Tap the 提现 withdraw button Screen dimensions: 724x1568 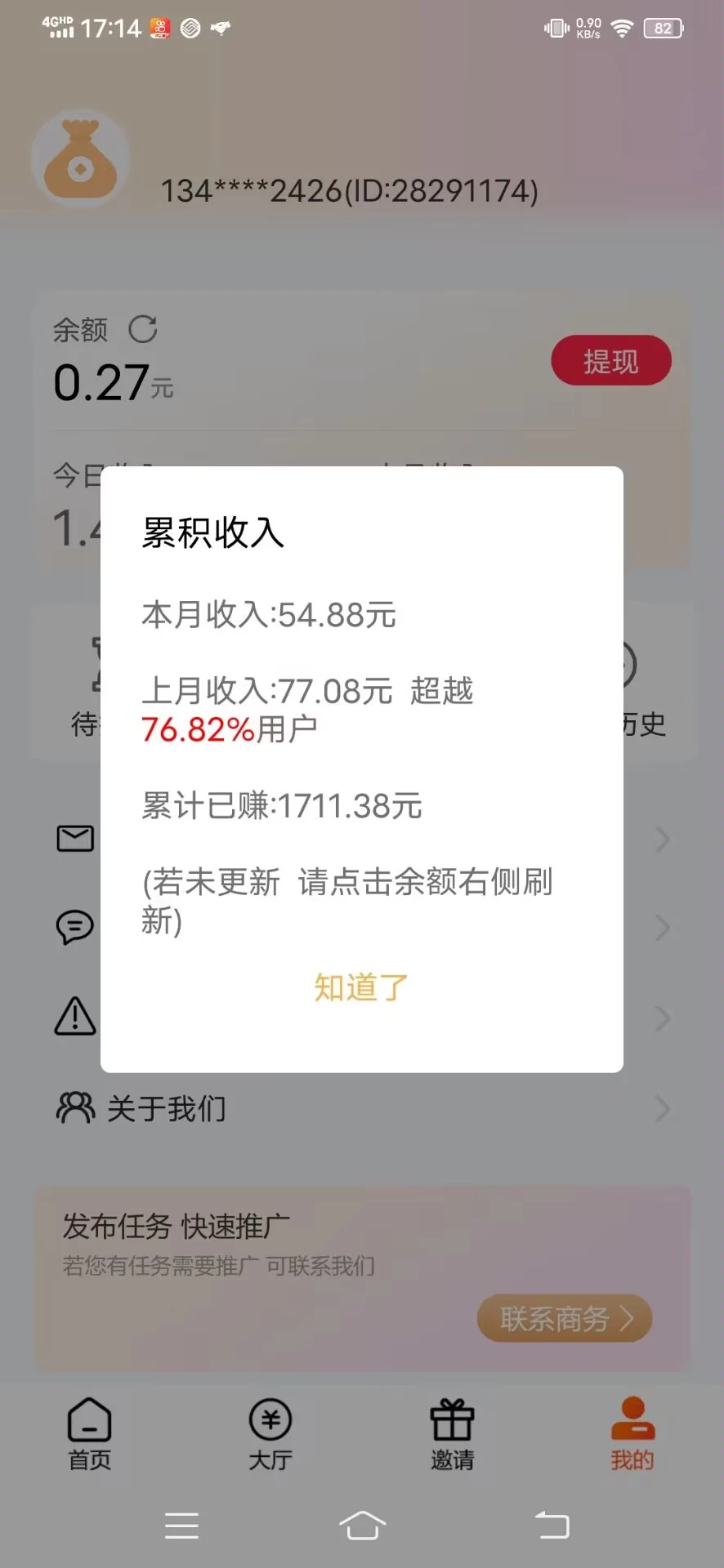click(611, 361)
